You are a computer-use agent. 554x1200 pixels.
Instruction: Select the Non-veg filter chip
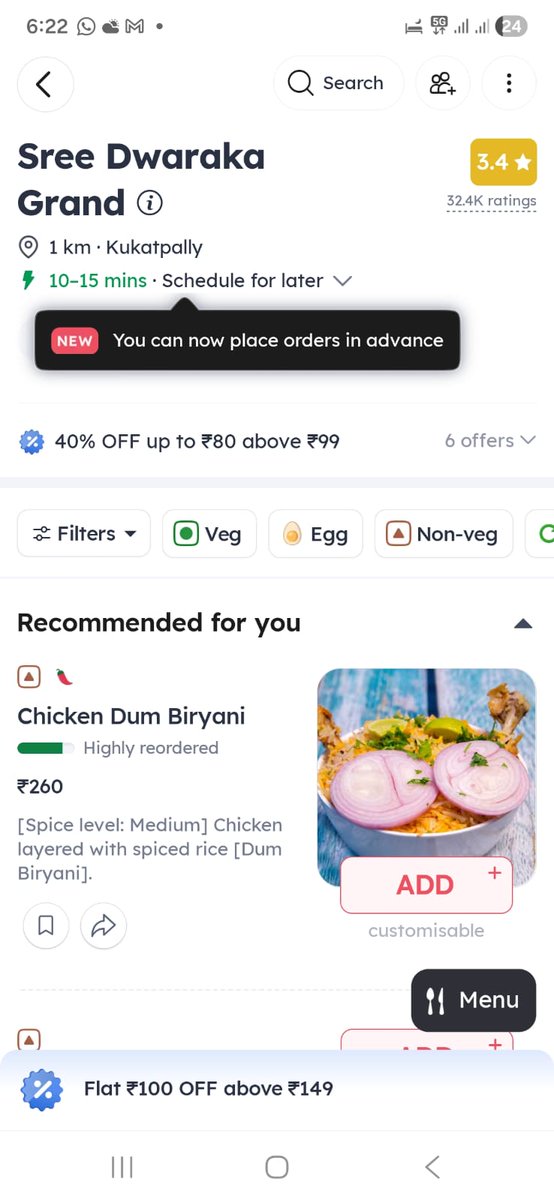(x=443, y=533)
